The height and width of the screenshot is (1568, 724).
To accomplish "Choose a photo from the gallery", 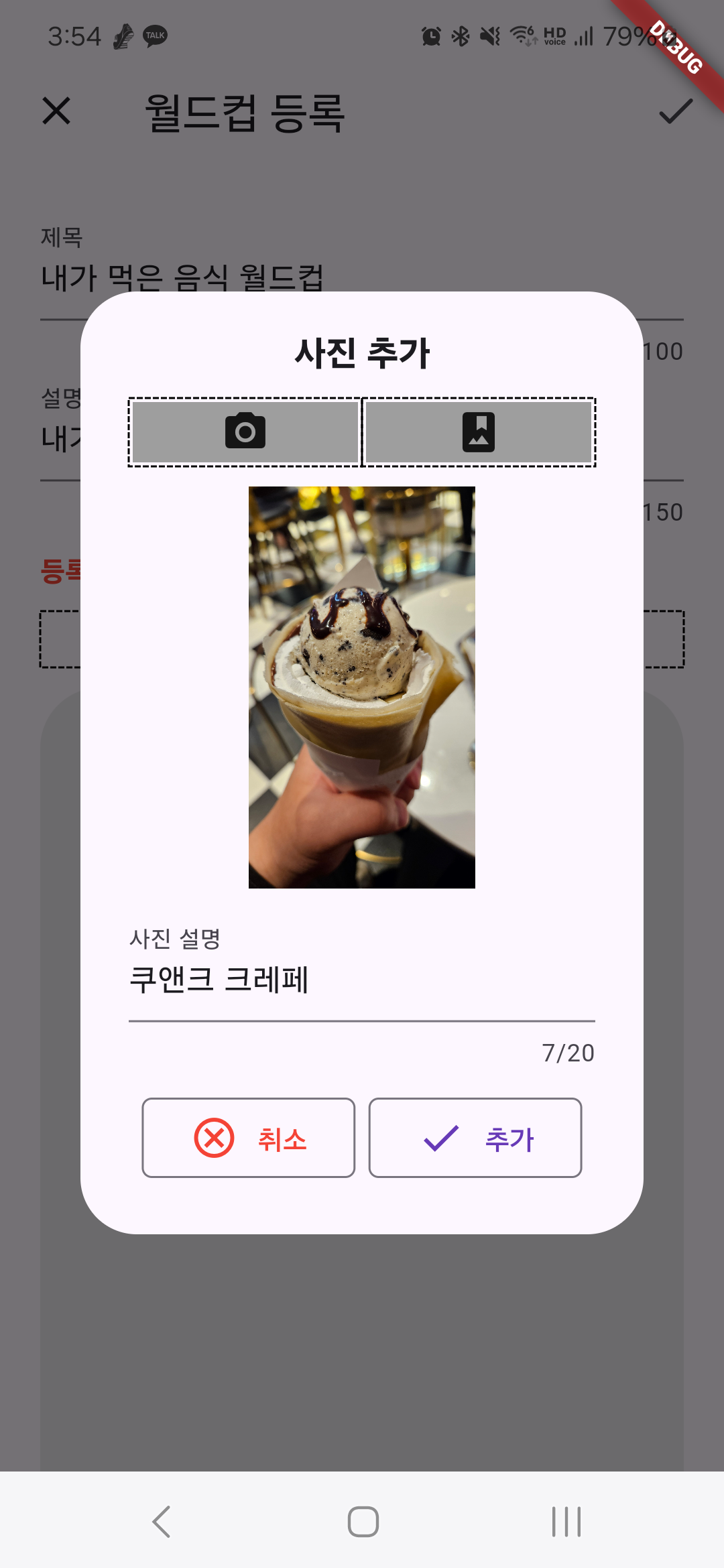I will coord(479,432).
